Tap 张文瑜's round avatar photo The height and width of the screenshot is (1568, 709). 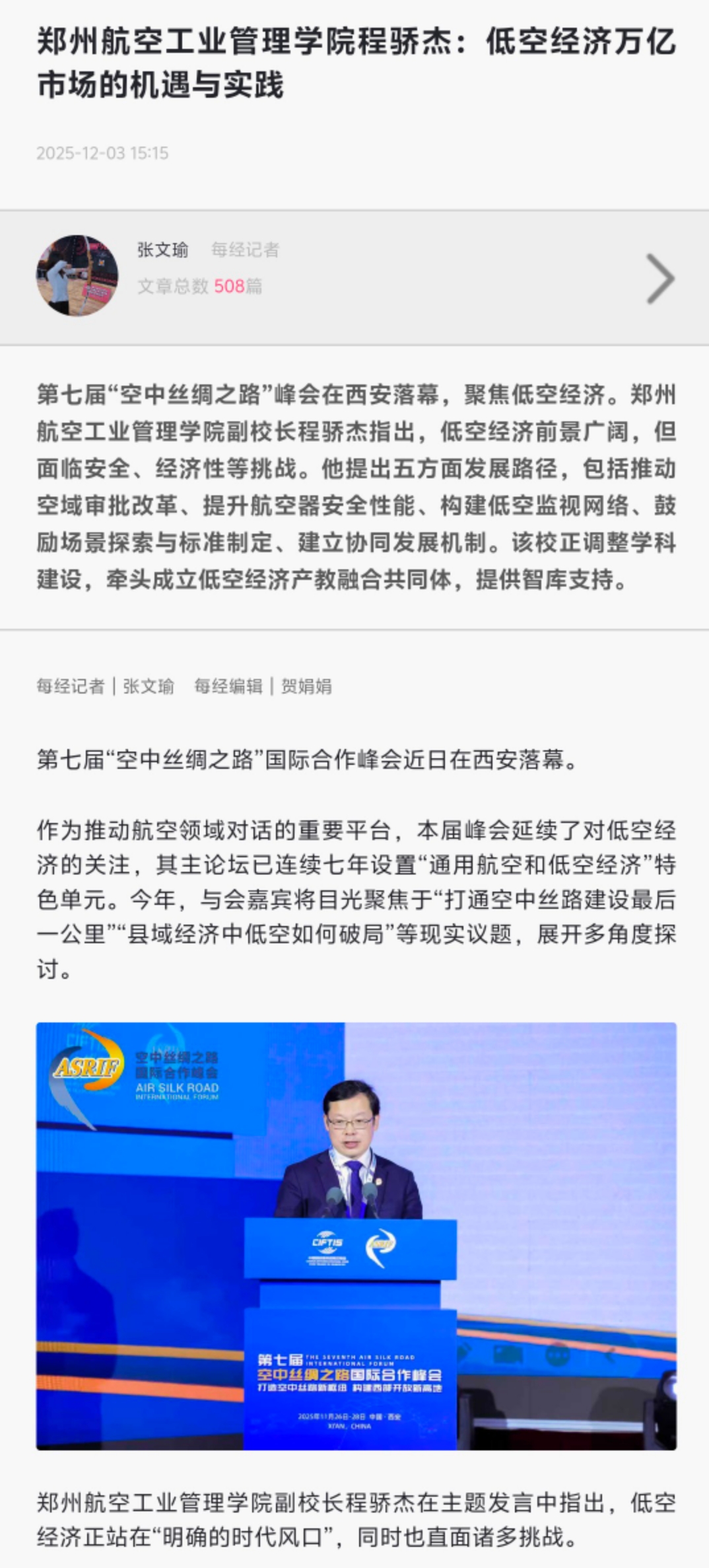point(77,275)
